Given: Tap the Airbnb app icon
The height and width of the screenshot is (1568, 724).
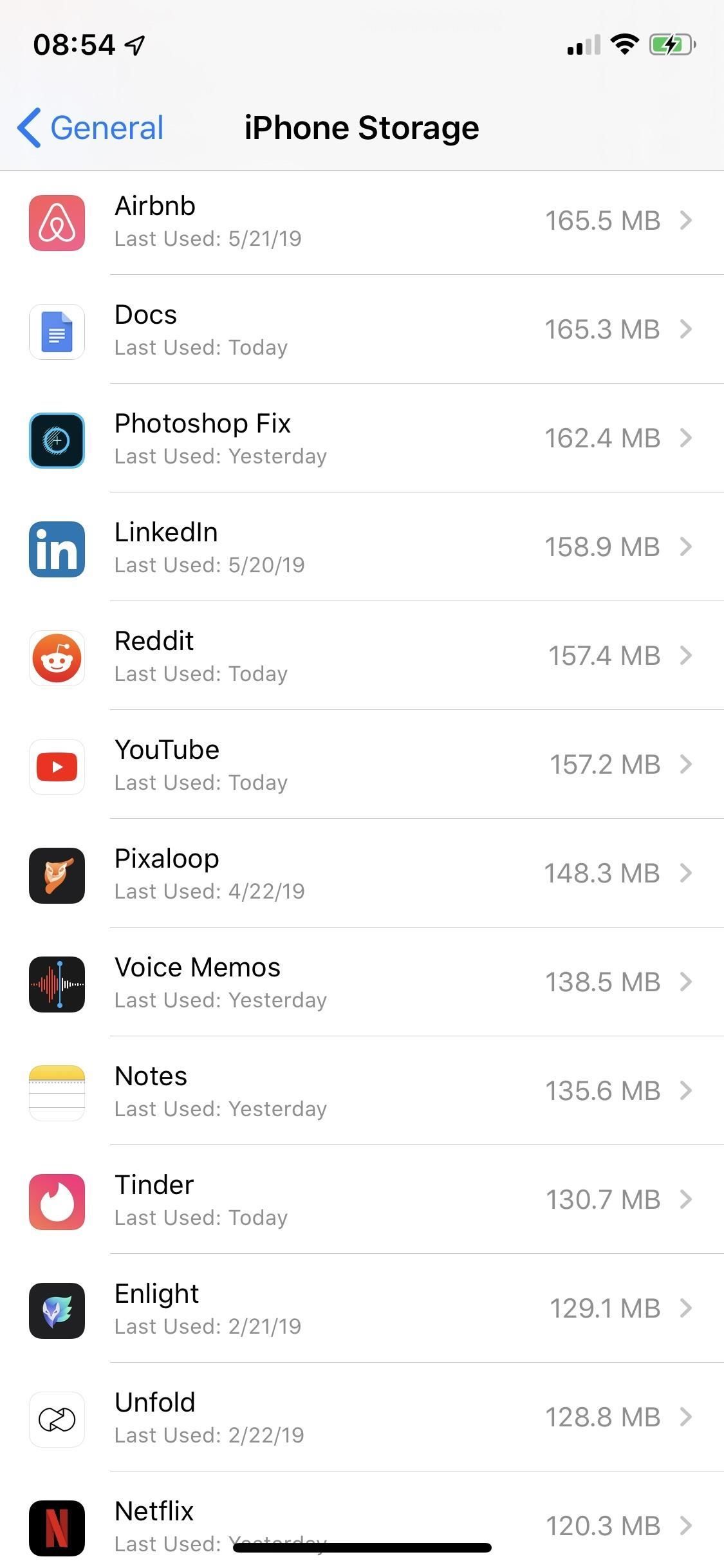Looking at the screenshot, I should [x=57, y=223].
